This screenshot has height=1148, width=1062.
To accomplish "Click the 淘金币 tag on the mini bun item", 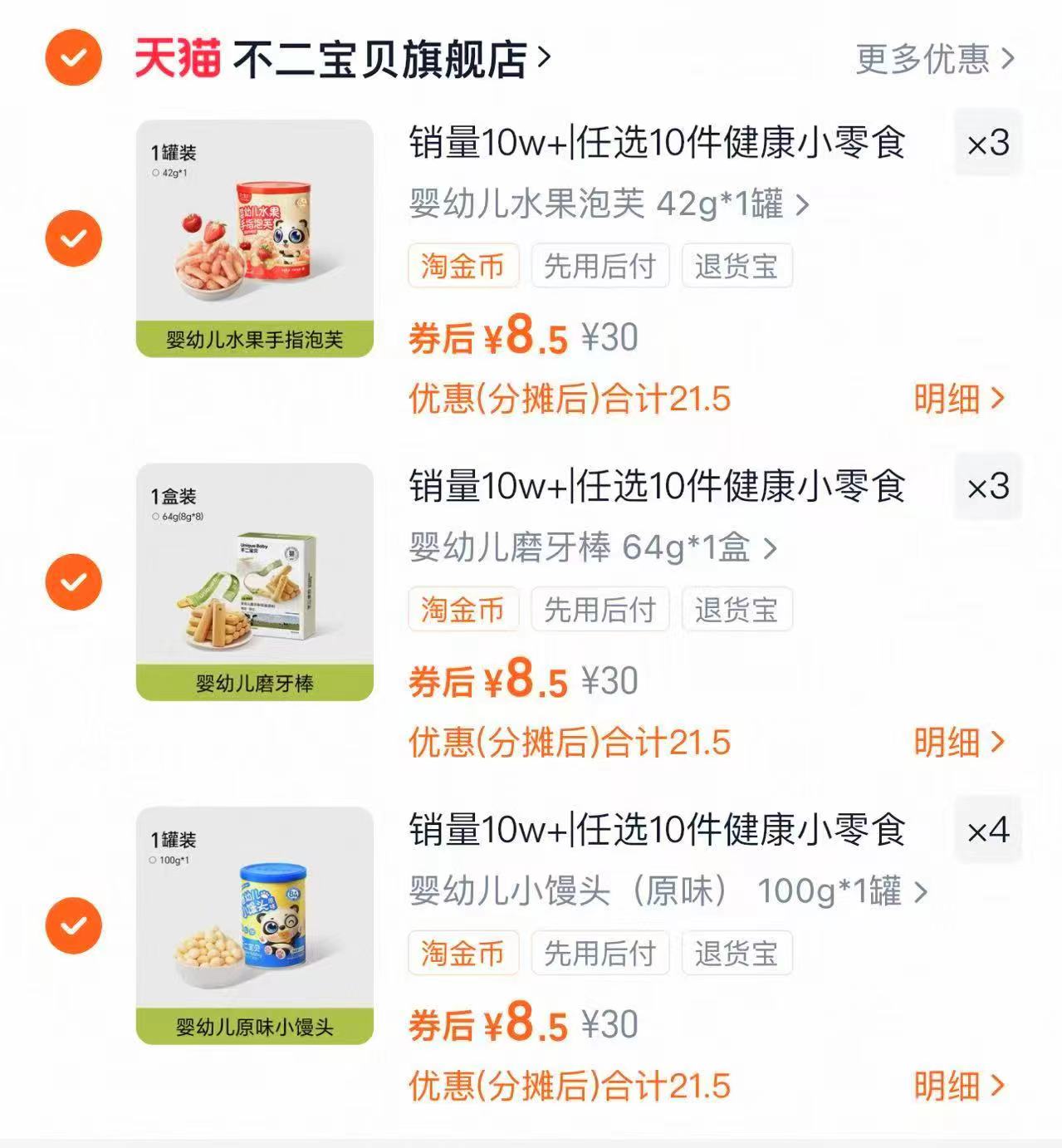I will tap(462, 953).
